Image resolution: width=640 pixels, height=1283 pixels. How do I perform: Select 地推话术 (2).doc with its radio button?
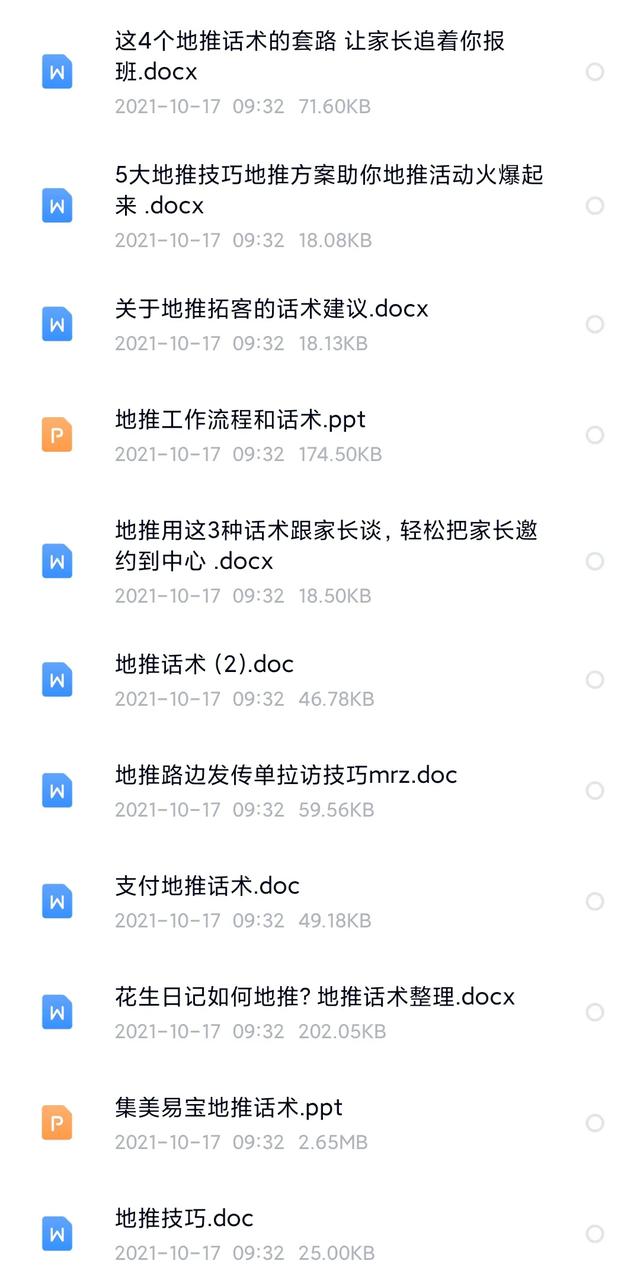(595, 680)
